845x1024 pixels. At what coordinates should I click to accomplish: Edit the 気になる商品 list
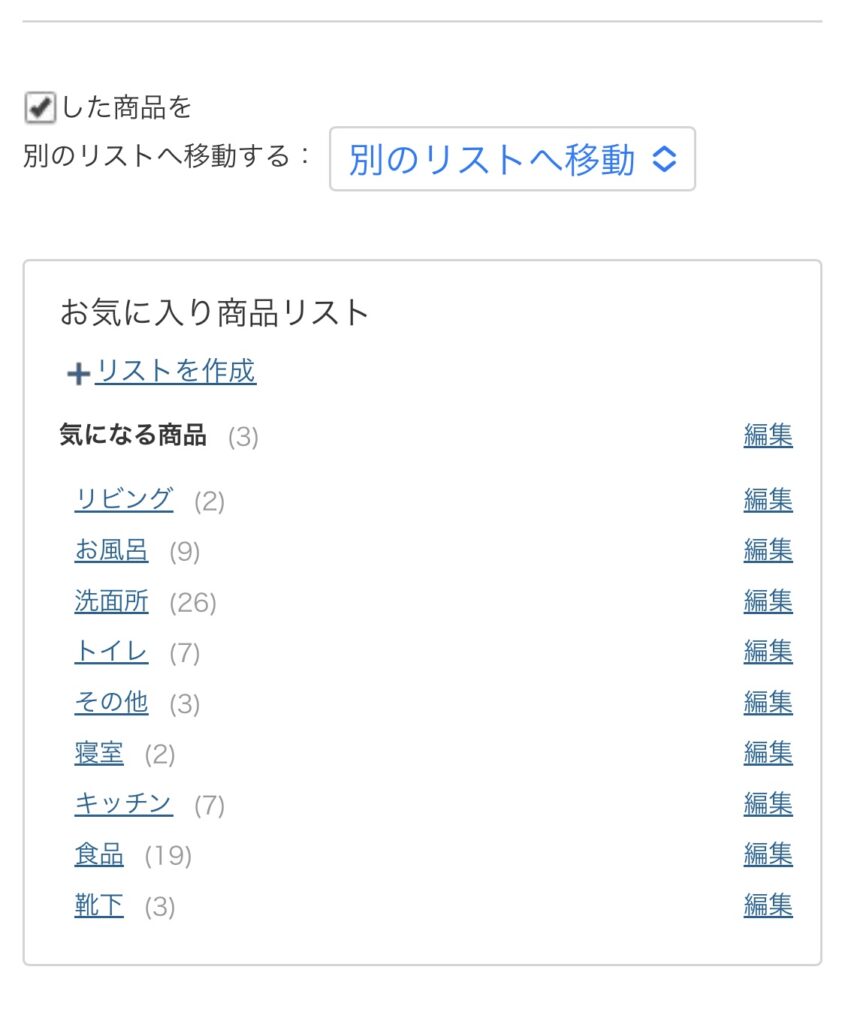click(768, 435)
